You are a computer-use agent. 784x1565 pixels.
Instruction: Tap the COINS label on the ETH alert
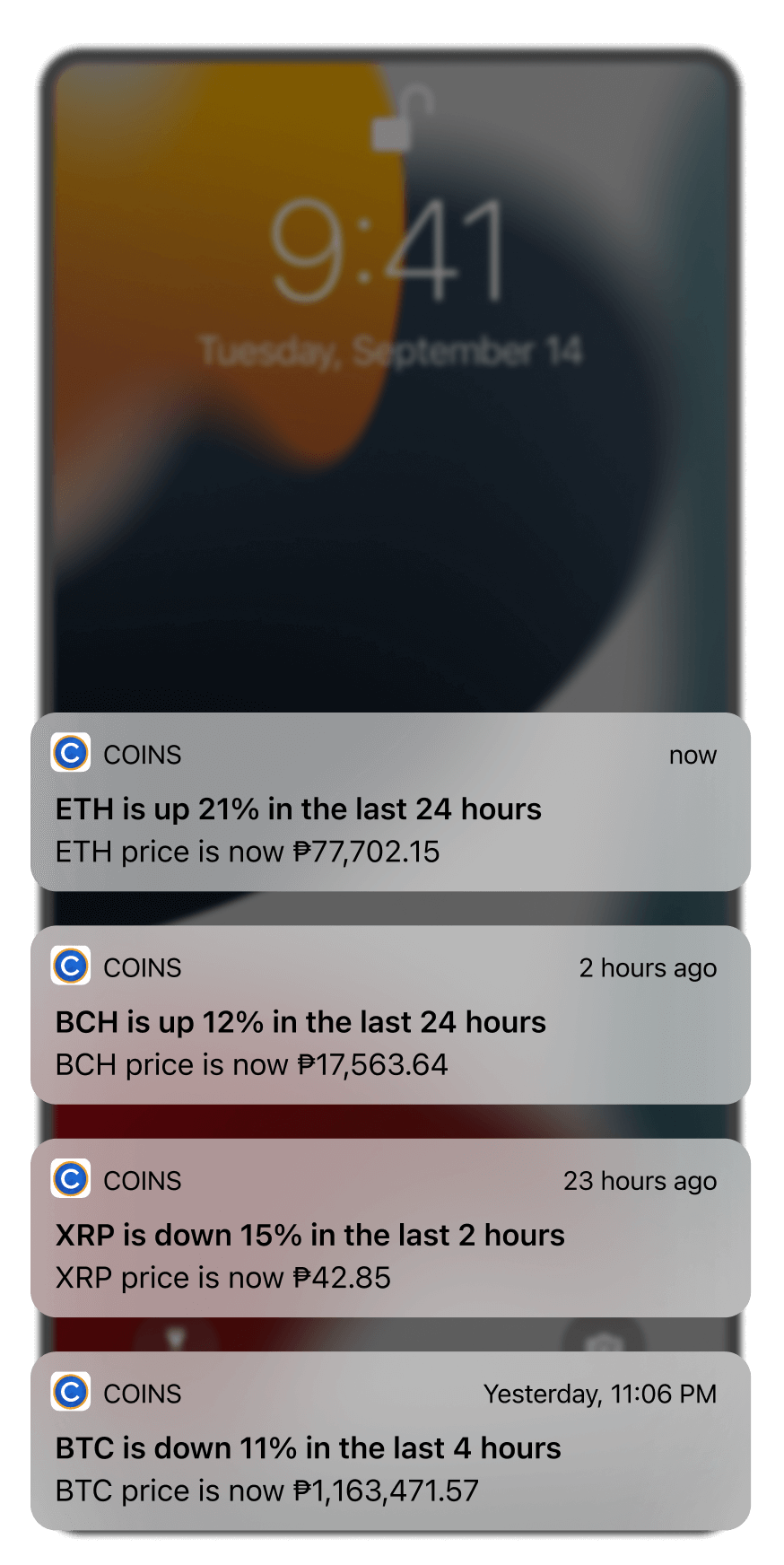pyautogui.click(x=142, y=755)
